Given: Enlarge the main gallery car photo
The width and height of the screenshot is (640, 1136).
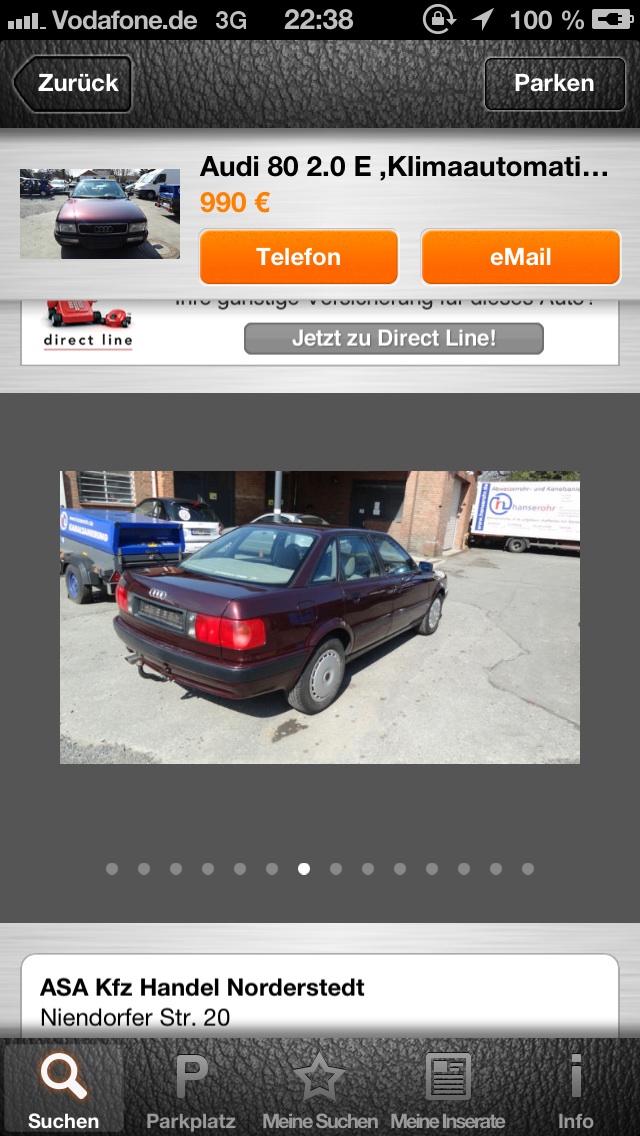Looking at the screenshot, I should point(320,617).
